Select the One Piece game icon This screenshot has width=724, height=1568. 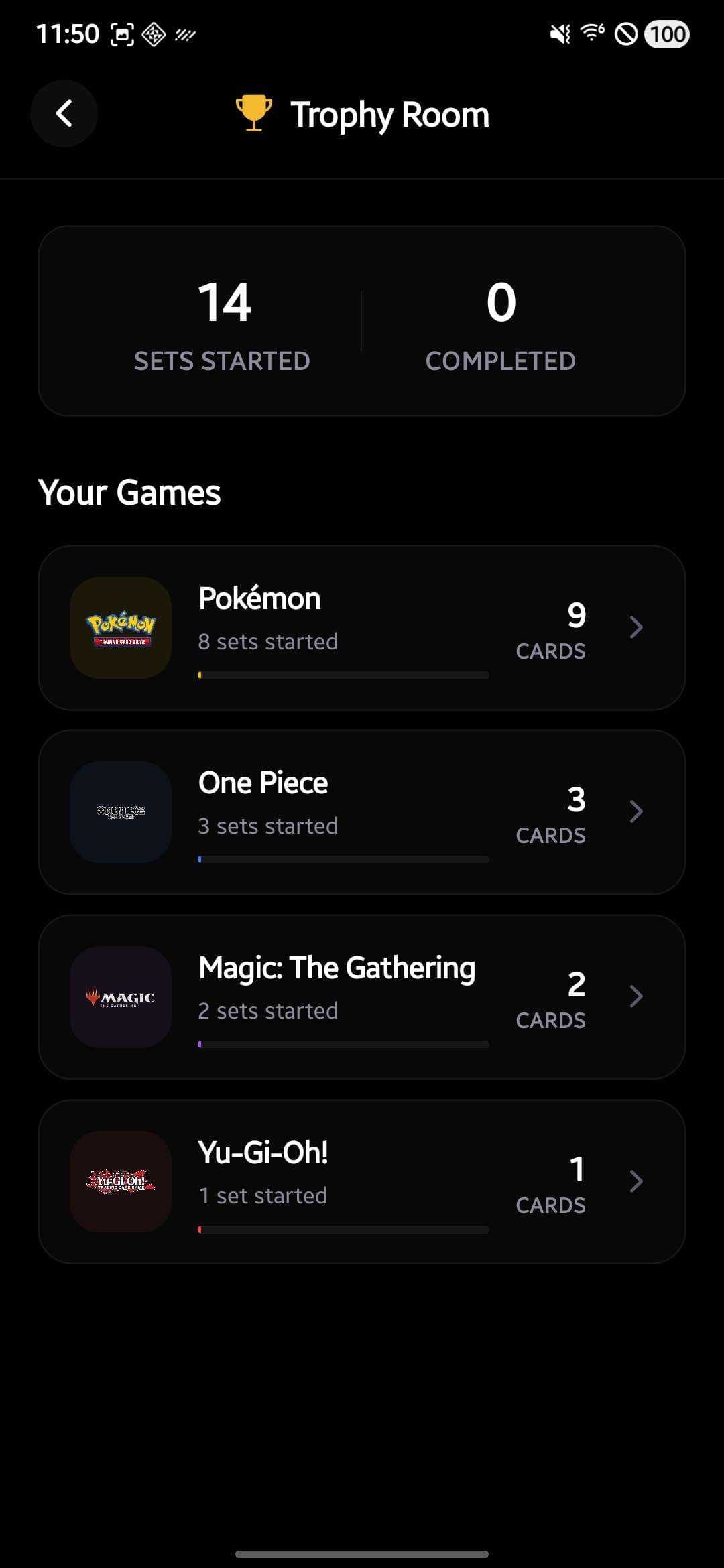coord(121,811)
